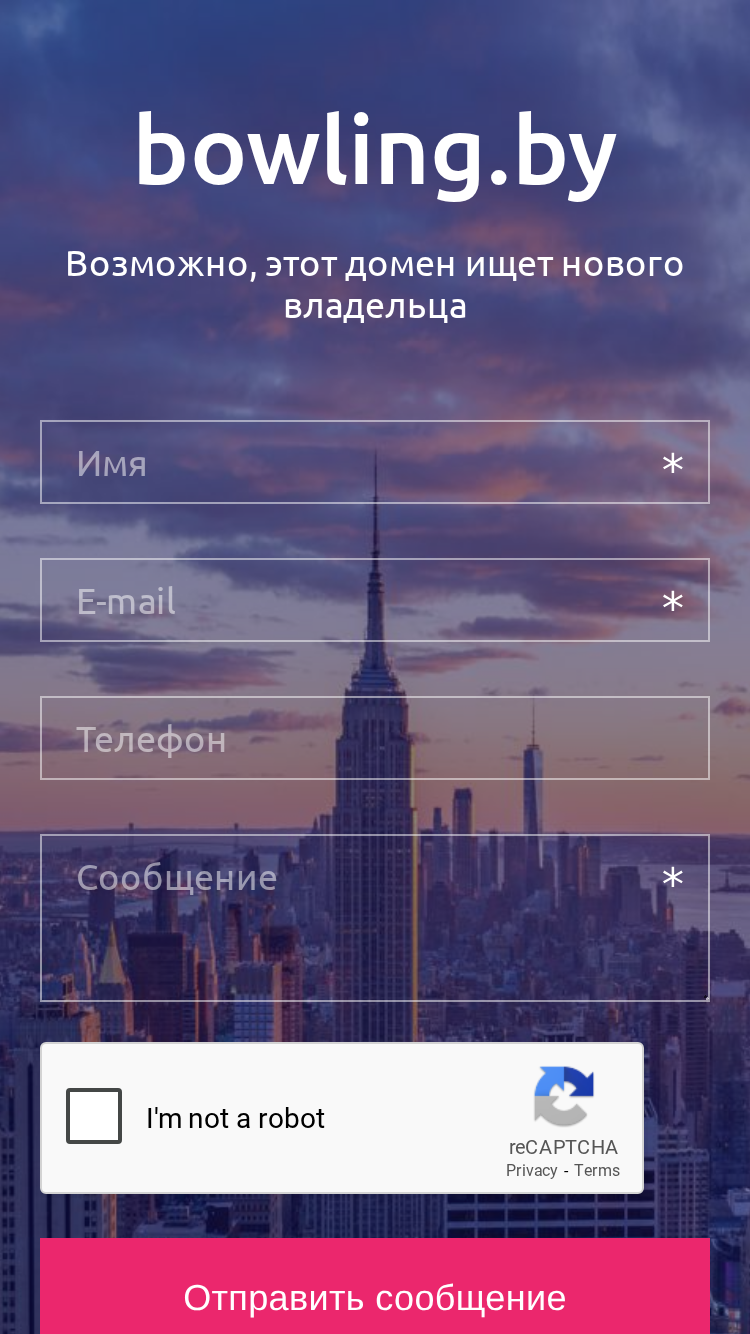This screenshot has width=750, height=1334.
Task: Select the Телефон phone field
Action: point(375,738)
